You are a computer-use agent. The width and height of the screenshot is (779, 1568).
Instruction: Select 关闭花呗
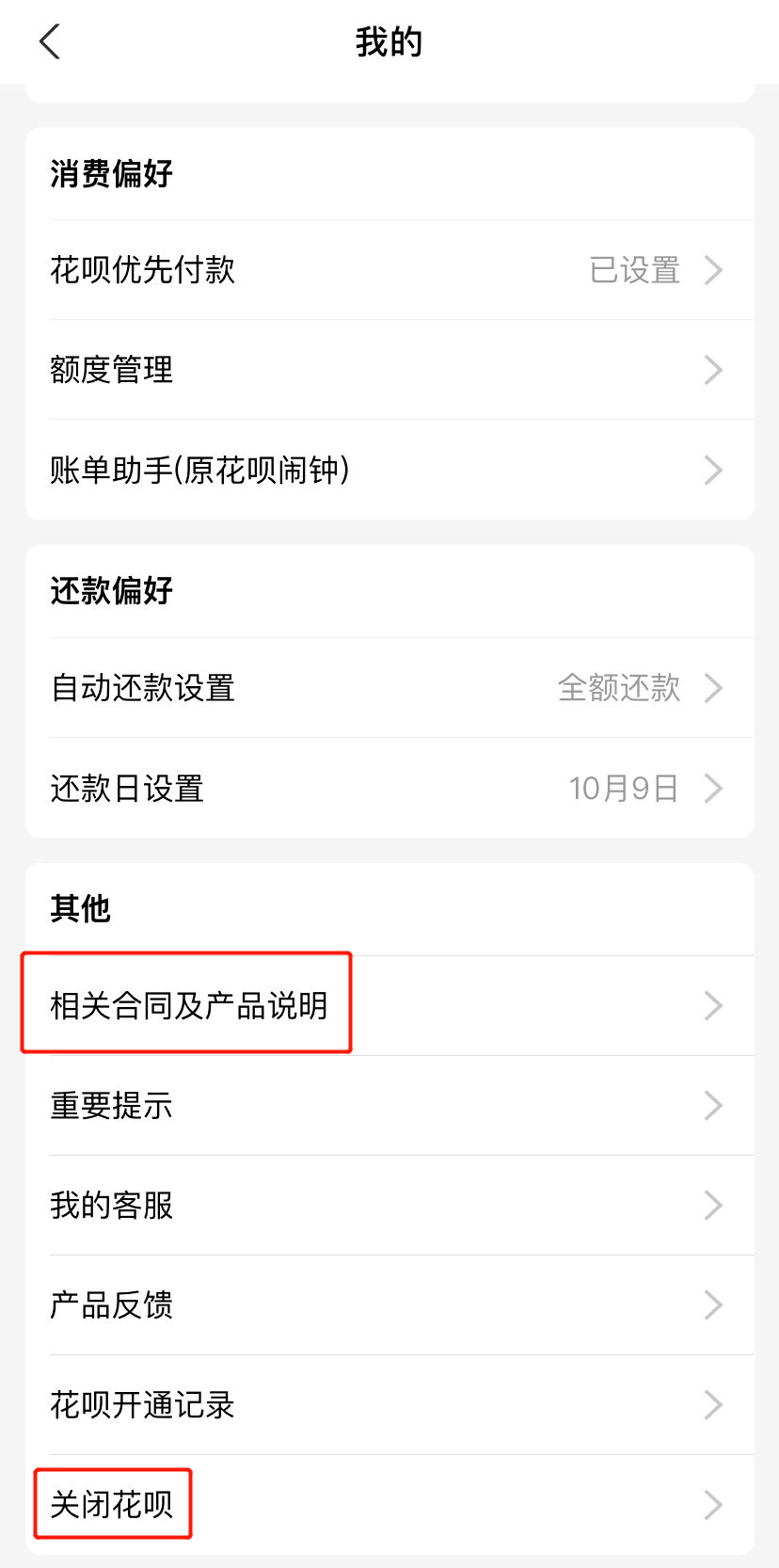coord(389,1504)
